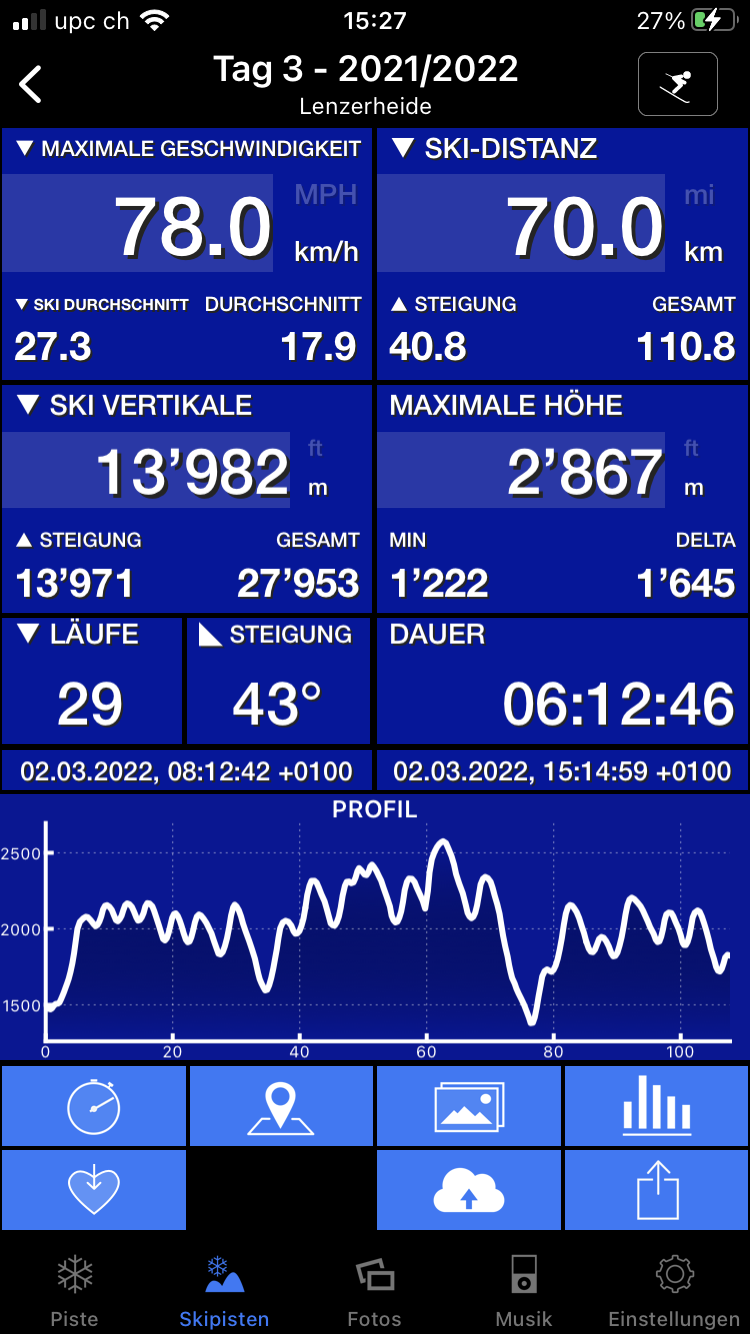This screenshot has width=750, height=1334.
Task: Open the Einstellungen tab
Action: (674, 1290)
